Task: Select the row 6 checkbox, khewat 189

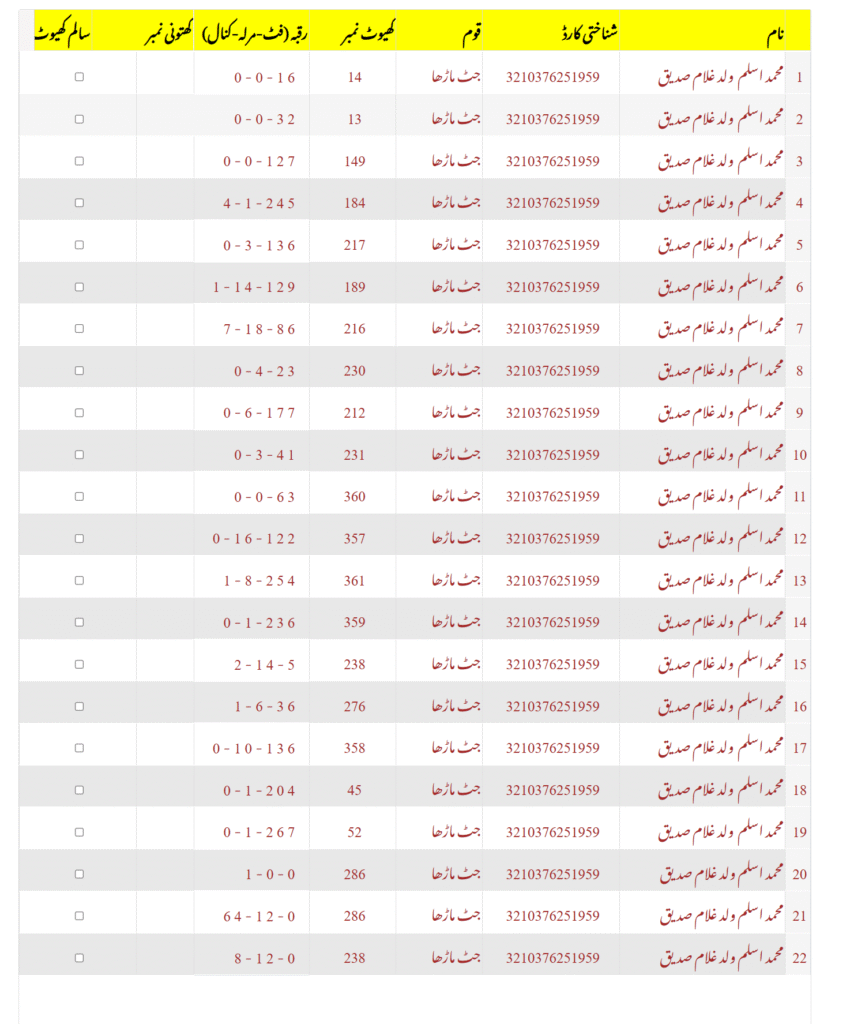Action: pyautogui.click(x=80, y=287)
